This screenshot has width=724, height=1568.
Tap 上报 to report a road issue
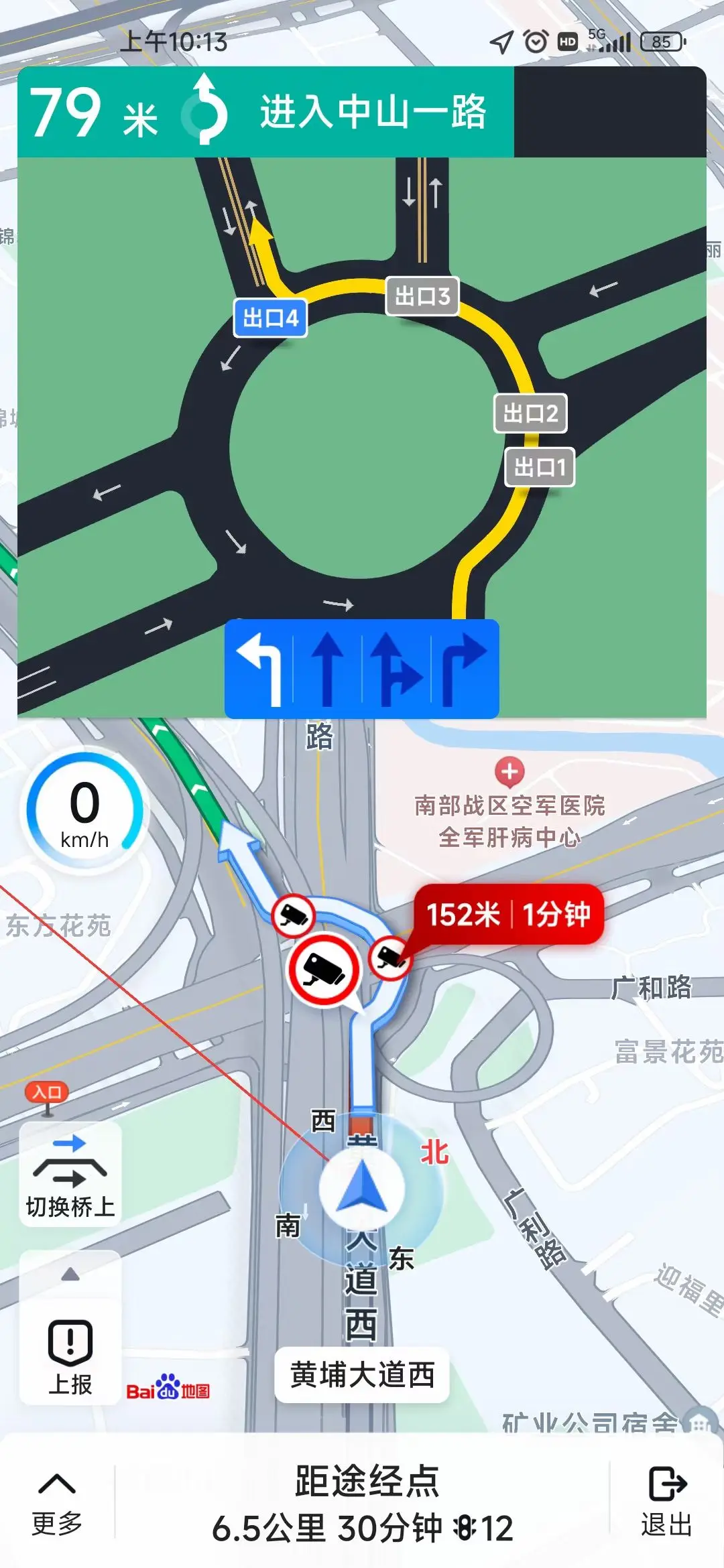point(70,1356)
